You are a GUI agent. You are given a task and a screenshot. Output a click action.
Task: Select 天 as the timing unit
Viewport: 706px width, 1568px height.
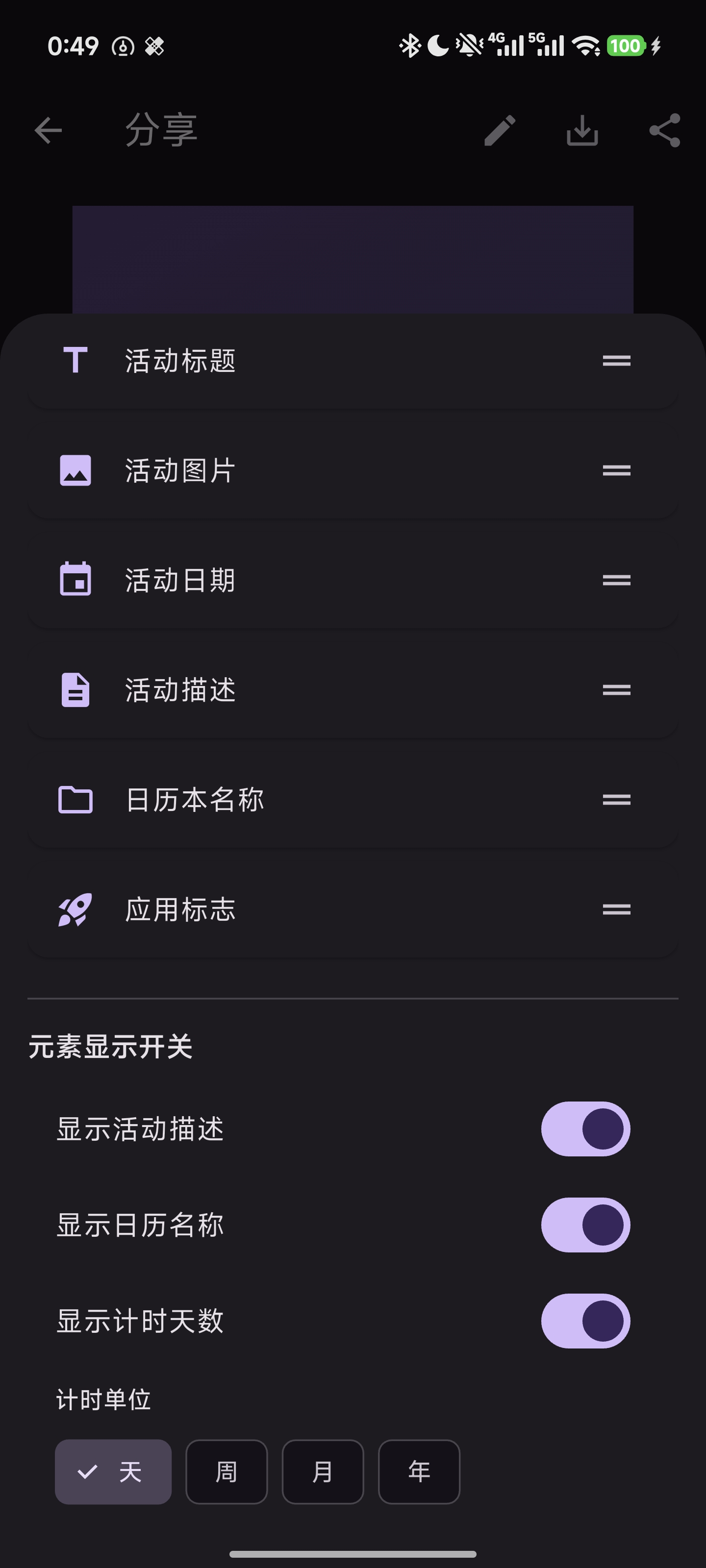[113, 1472]
